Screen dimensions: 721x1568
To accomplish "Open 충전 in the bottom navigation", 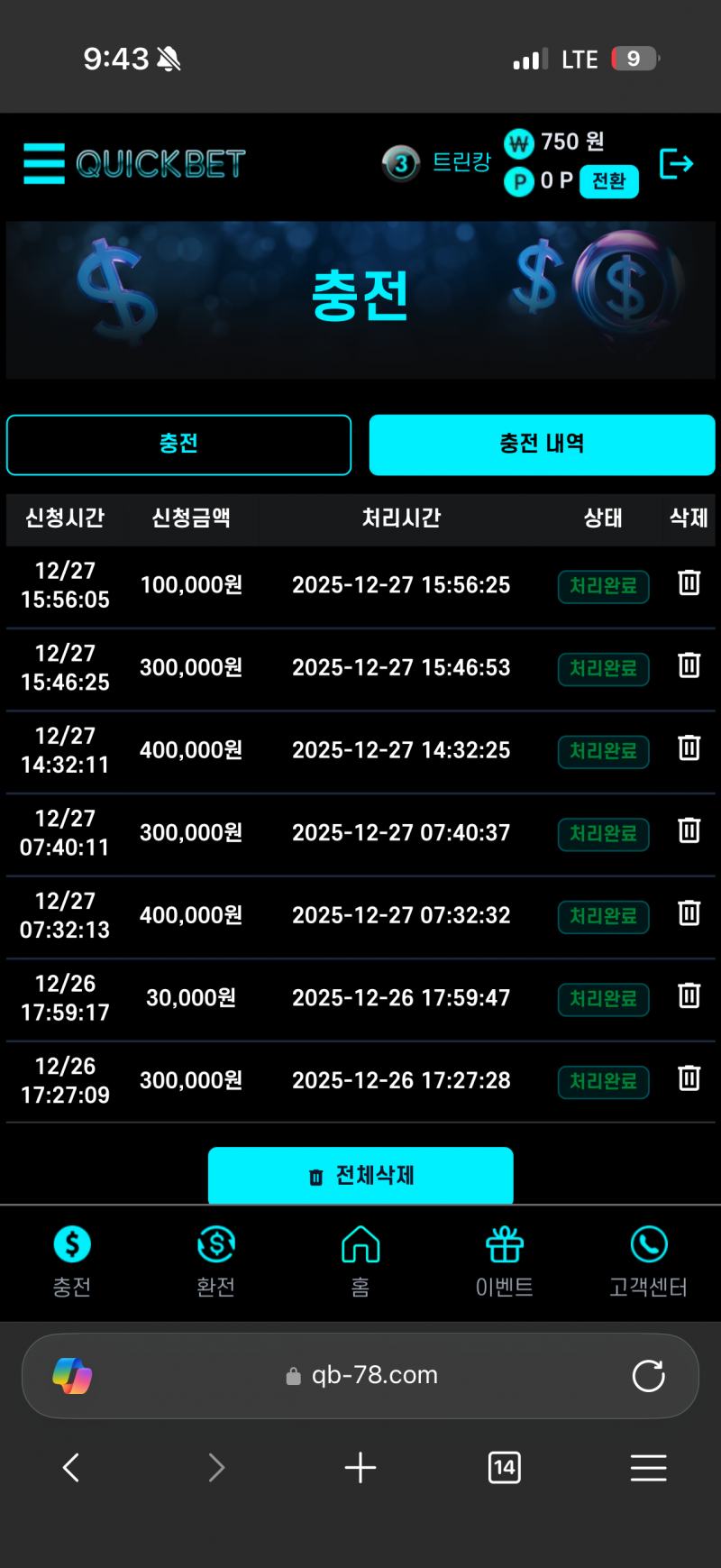I will 72,1261.
